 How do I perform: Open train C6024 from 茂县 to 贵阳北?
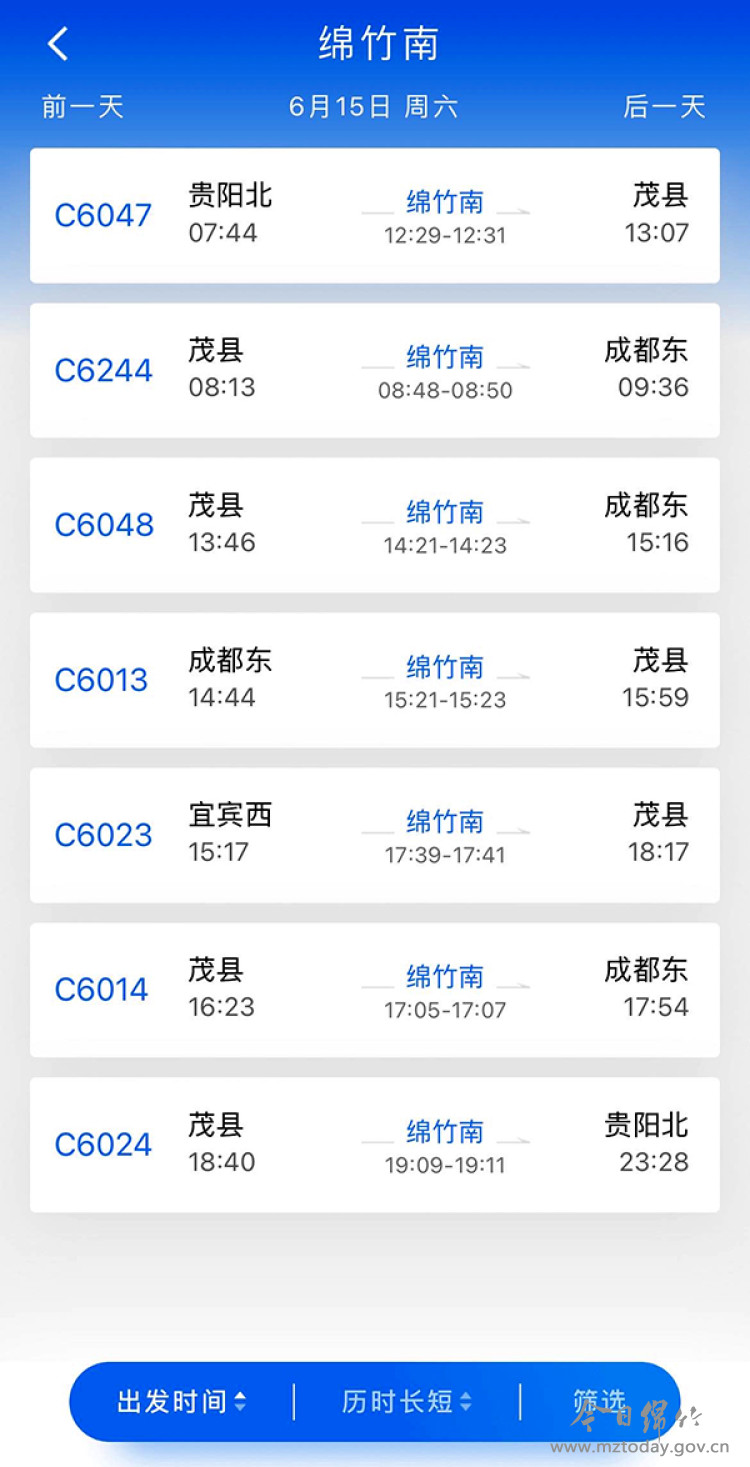point(375,1145)
